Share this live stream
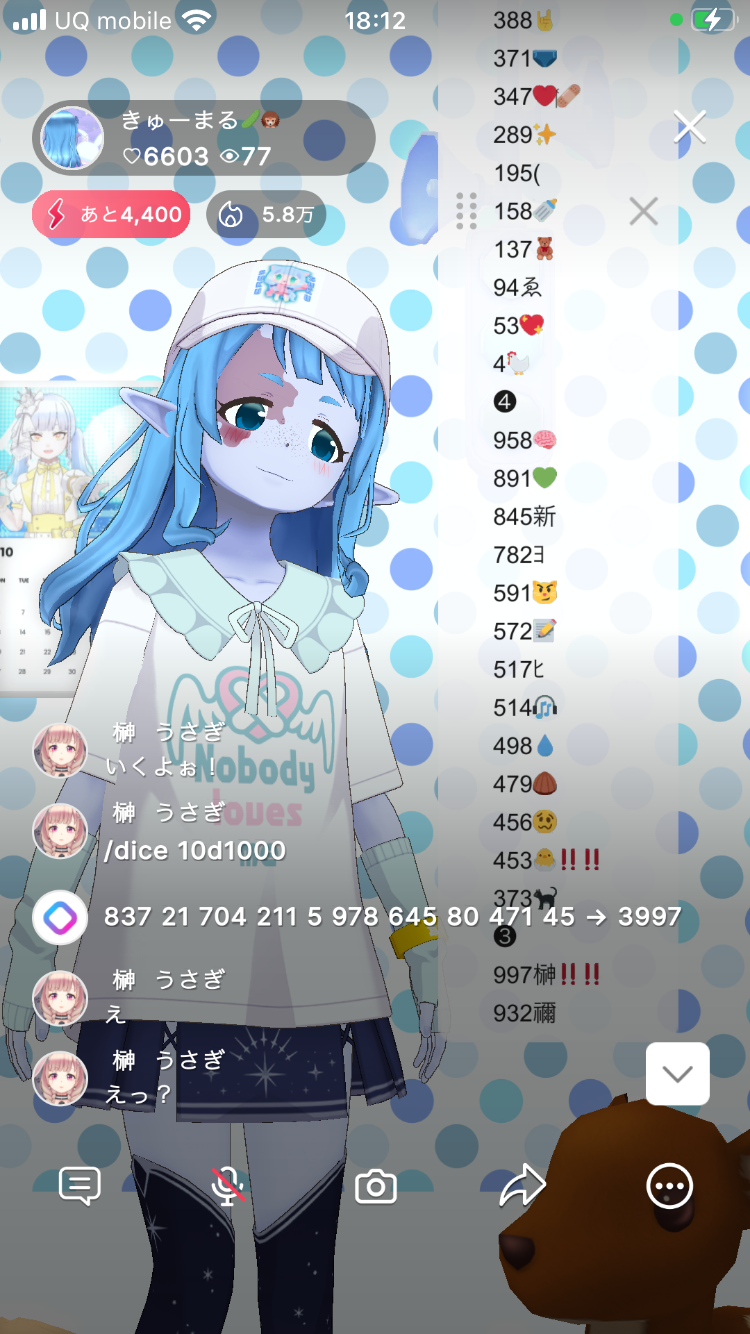 [522, 1187]
